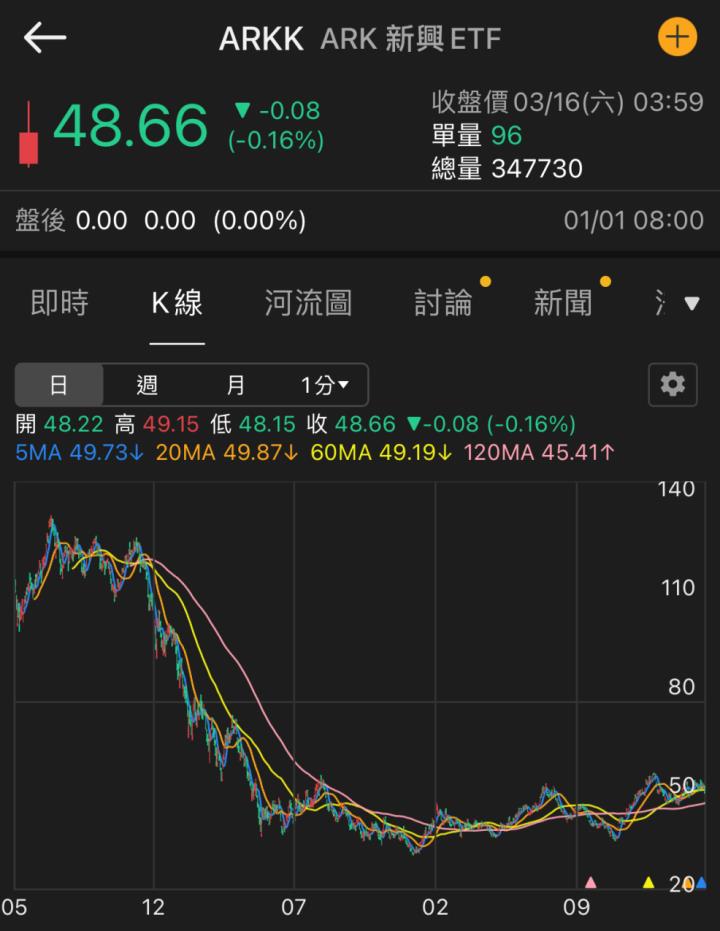Click the blue triangle marker at bottom right
This screenshot has width=720, height=931.
[703, 884]
